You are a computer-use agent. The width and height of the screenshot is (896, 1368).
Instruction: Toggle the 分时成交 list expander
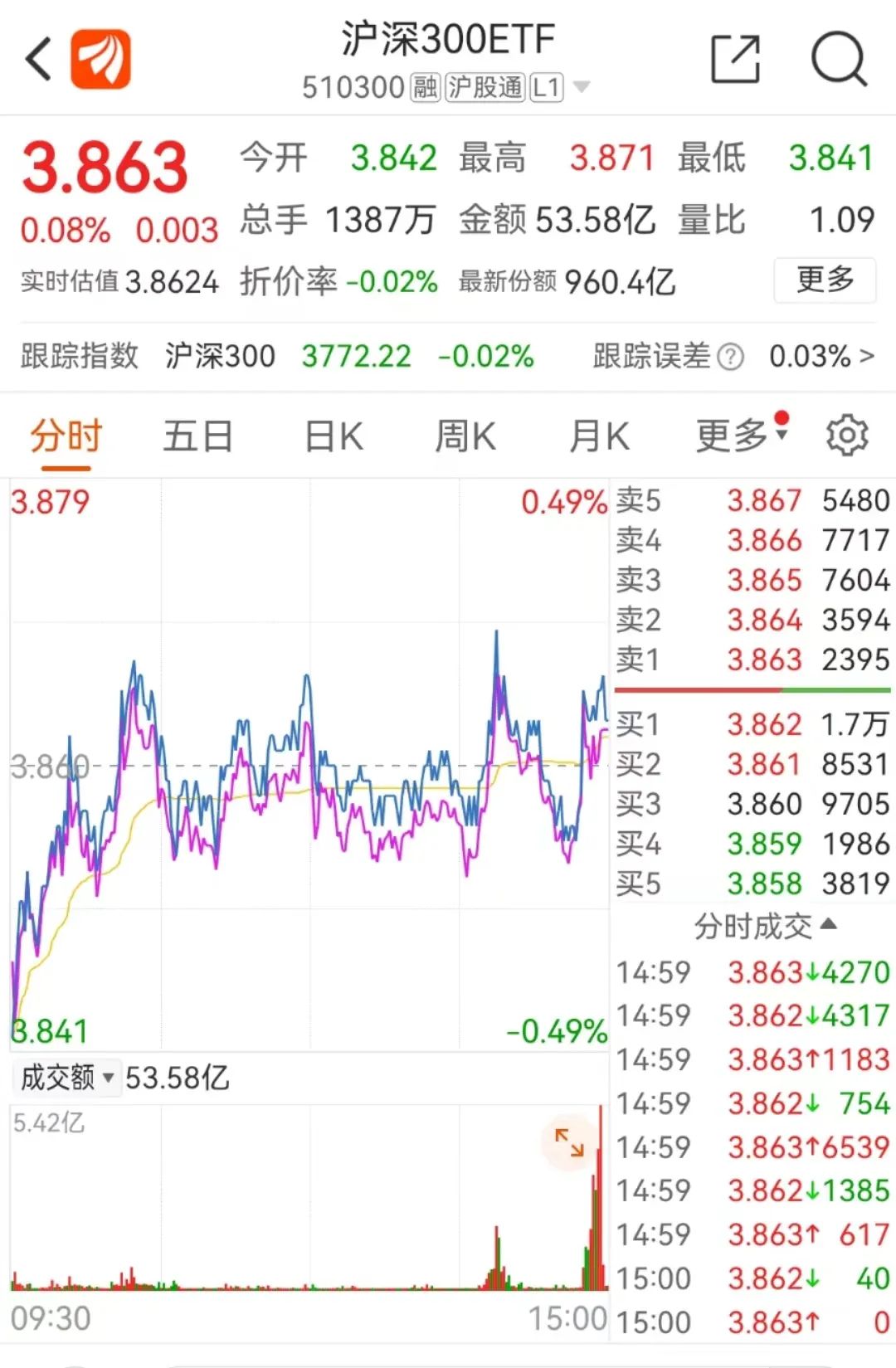click(765, 926)
